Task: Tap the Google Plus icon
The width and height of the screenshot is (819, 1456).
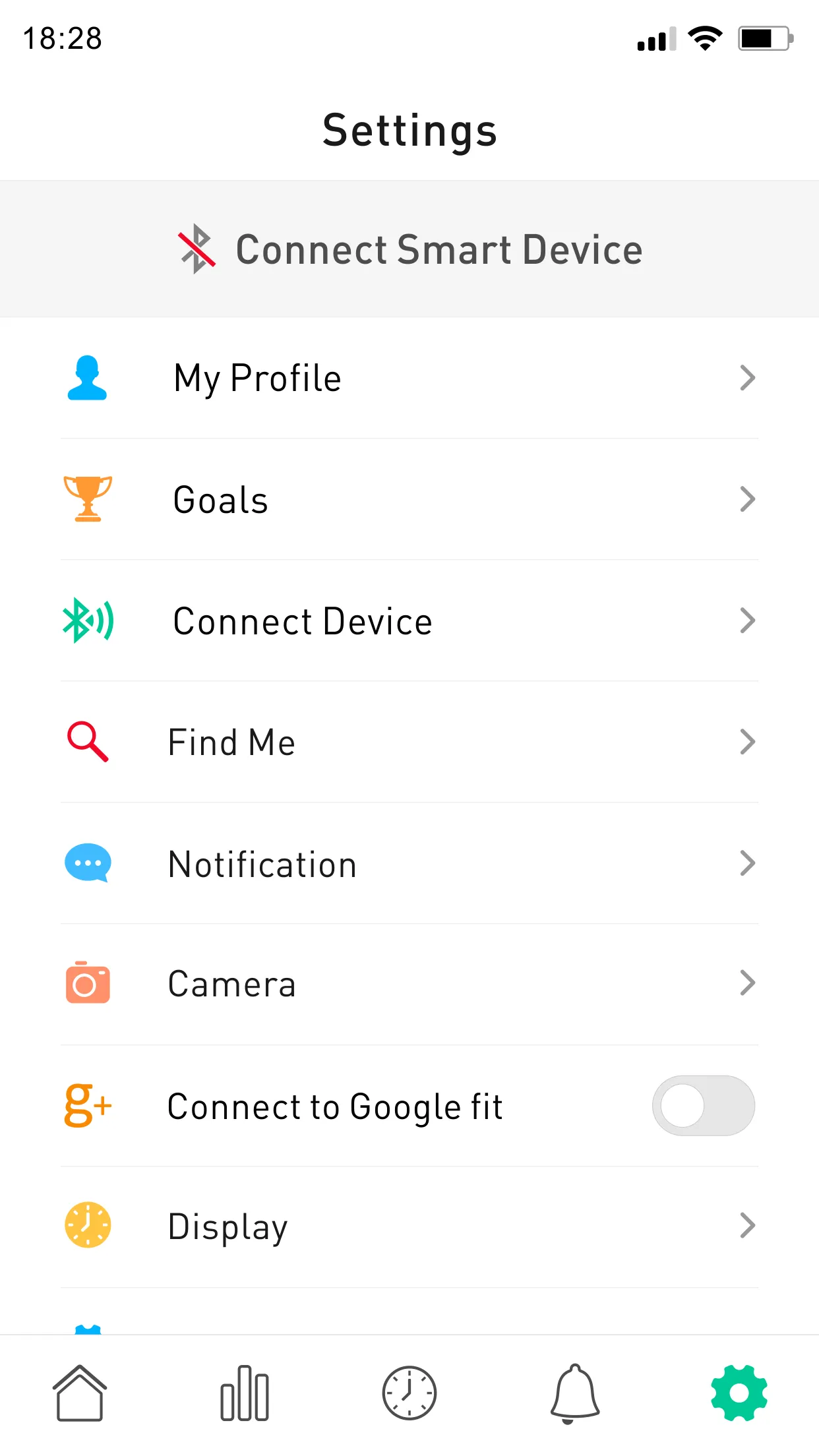Action: coord(86,1106)
